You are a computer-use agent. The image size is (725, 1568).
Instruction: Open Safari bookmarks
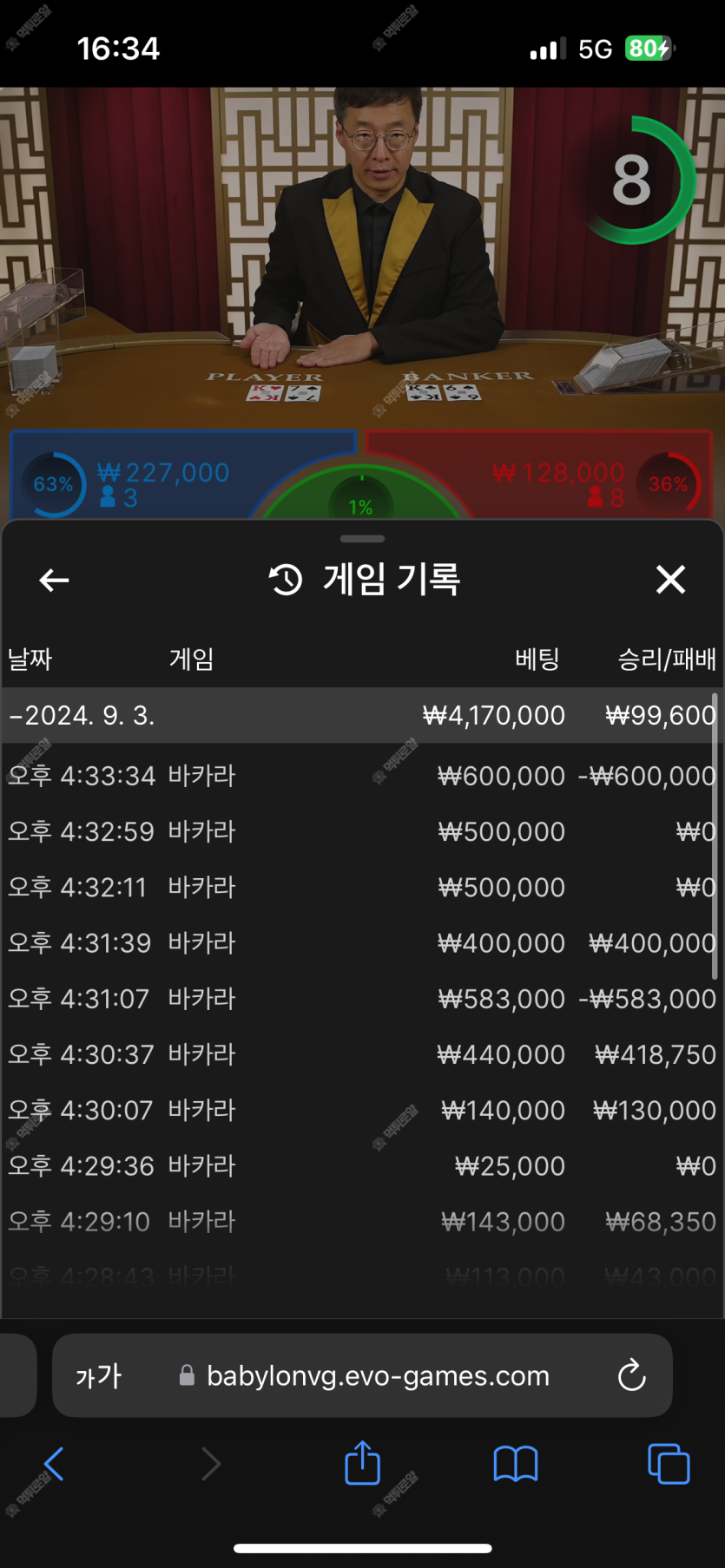[x=516, y=1464]
